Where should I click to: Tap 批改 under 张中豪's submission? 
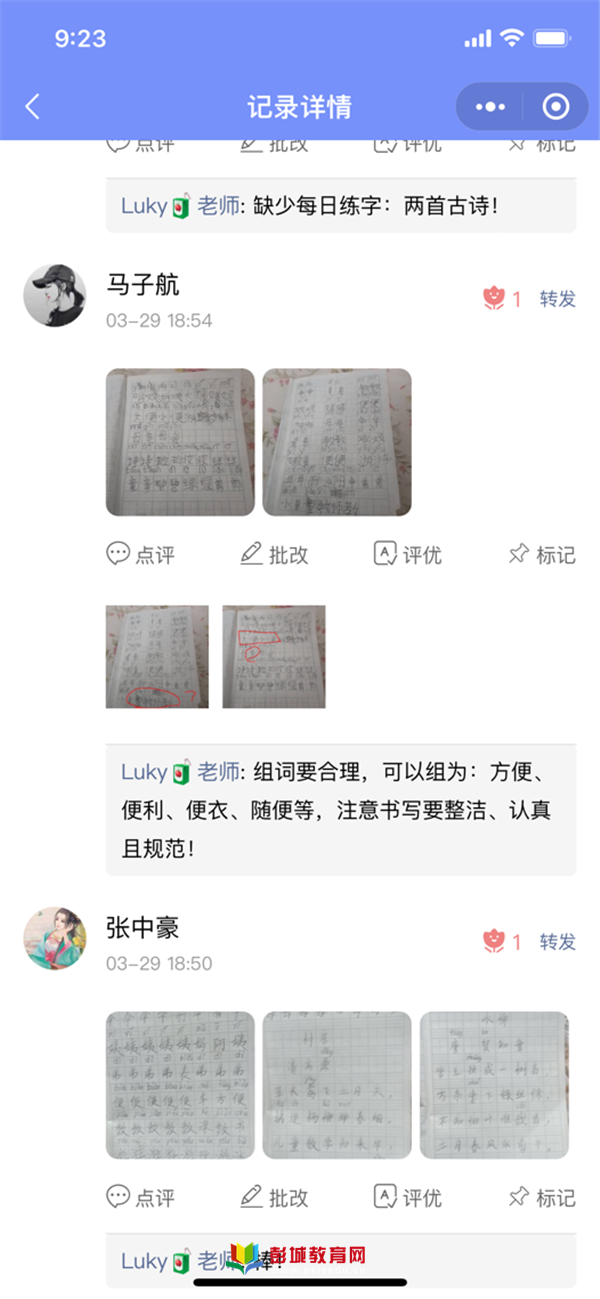275,1197
